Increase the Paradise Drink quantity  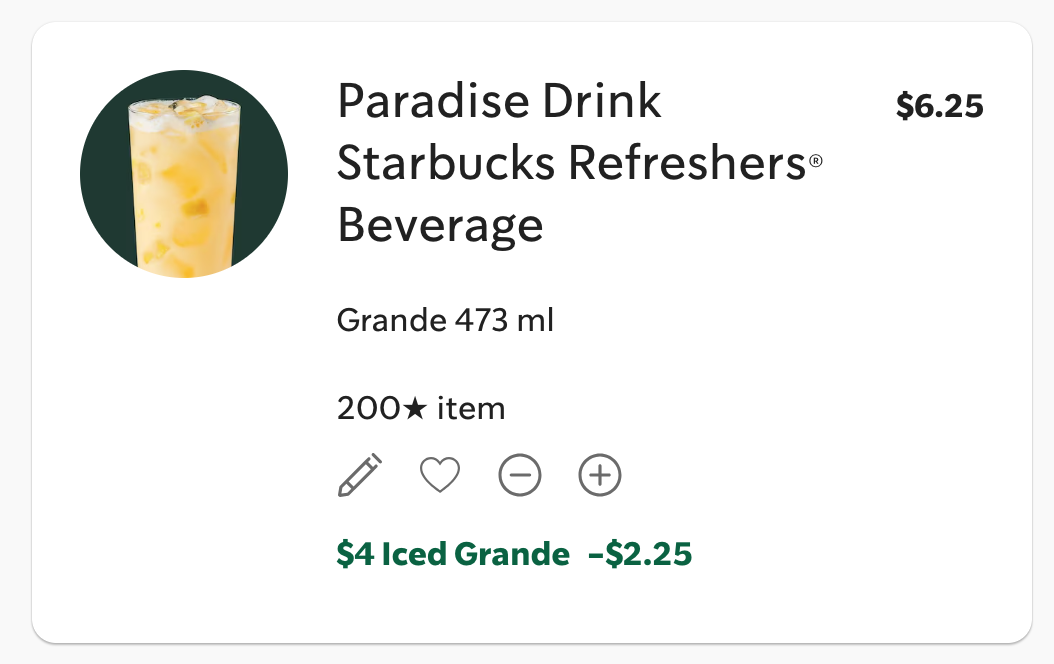tap(600, 475)
